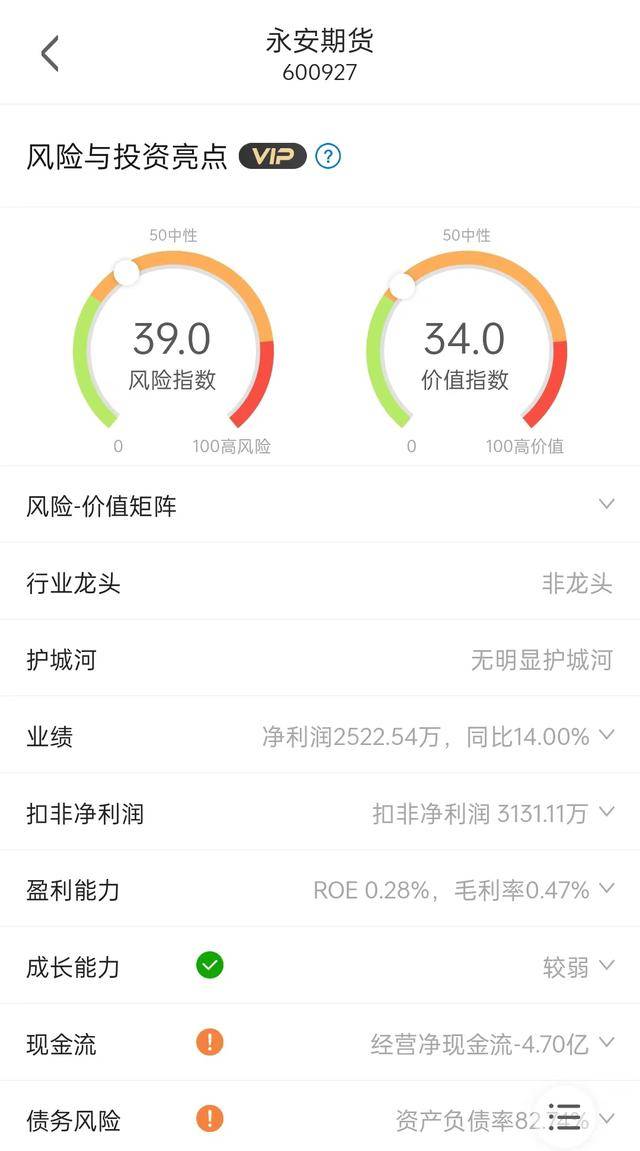Expand the 业绩 net profit row
The height and width of the screenshot is (1151, 640).
606,736
